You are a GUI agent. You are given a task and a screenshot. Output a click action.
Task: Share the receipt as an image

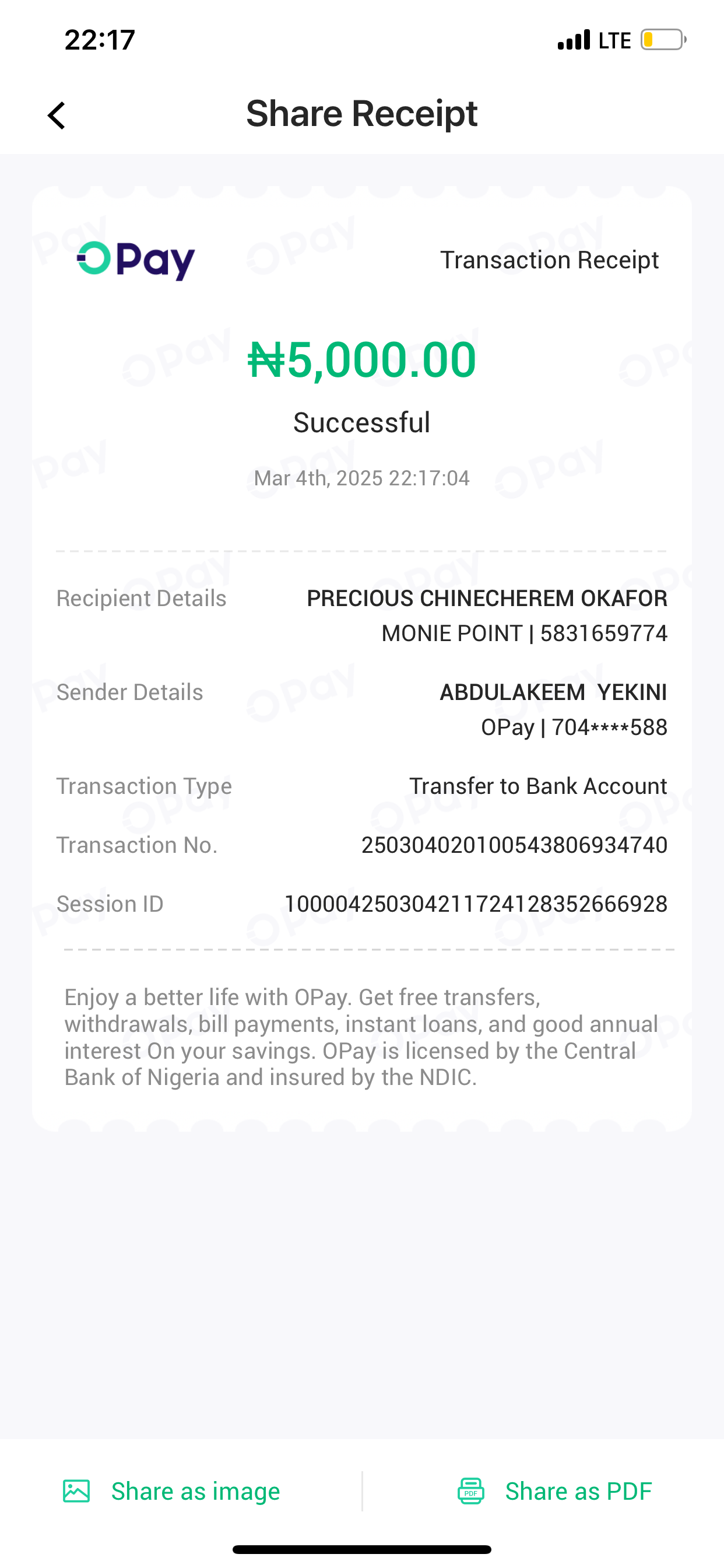(x=171, y=1490)
